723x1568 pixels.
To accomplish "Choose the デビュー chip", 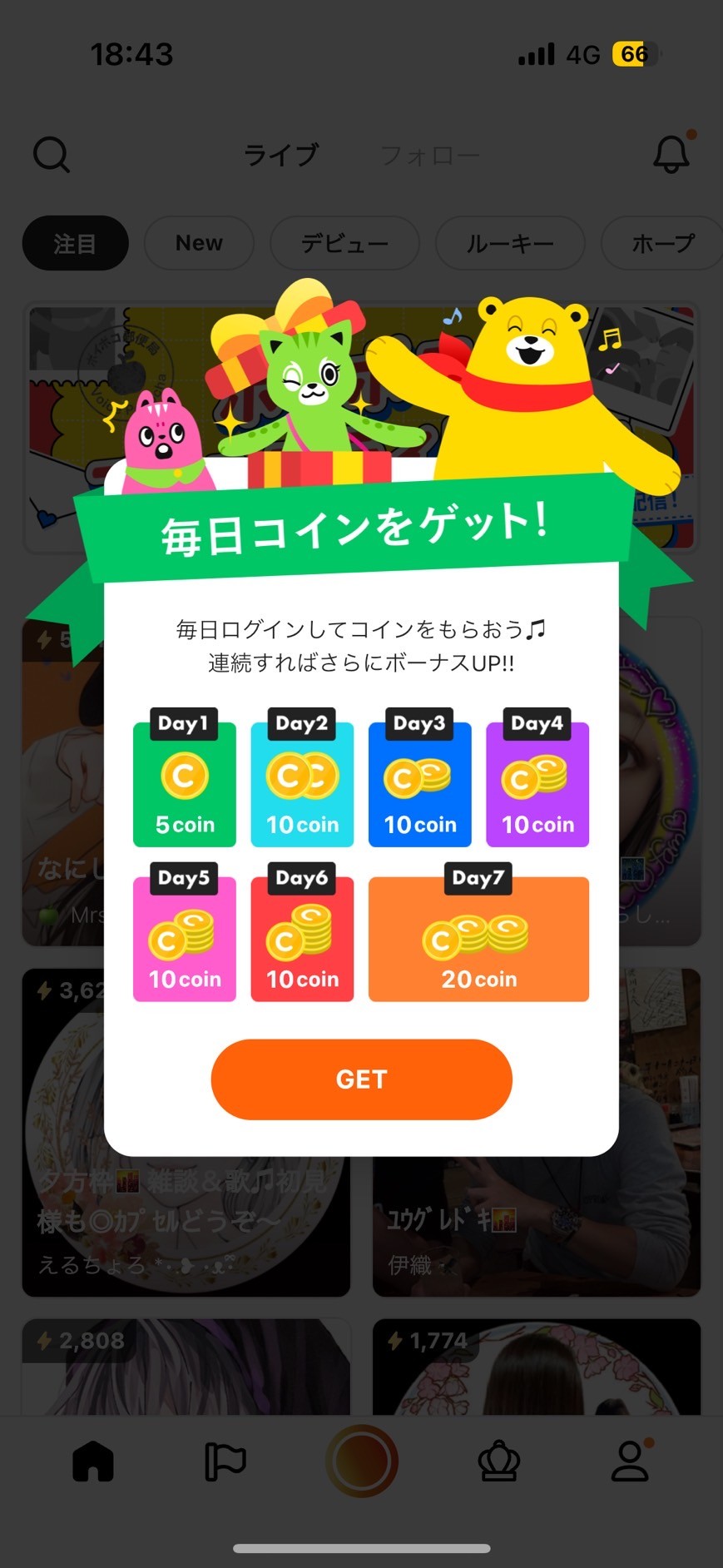I will [344, 243].
